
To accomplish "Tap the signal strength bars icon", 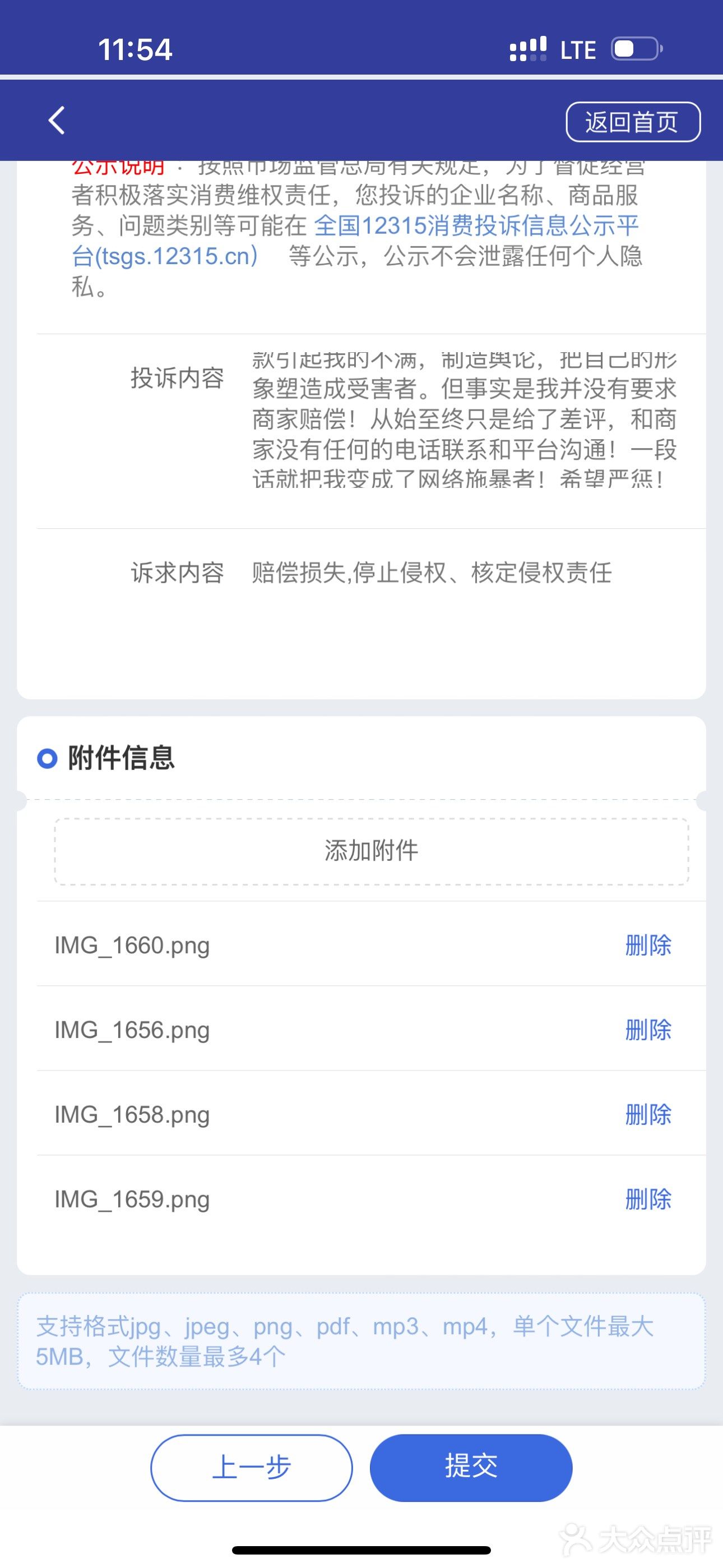I will 529,48.
